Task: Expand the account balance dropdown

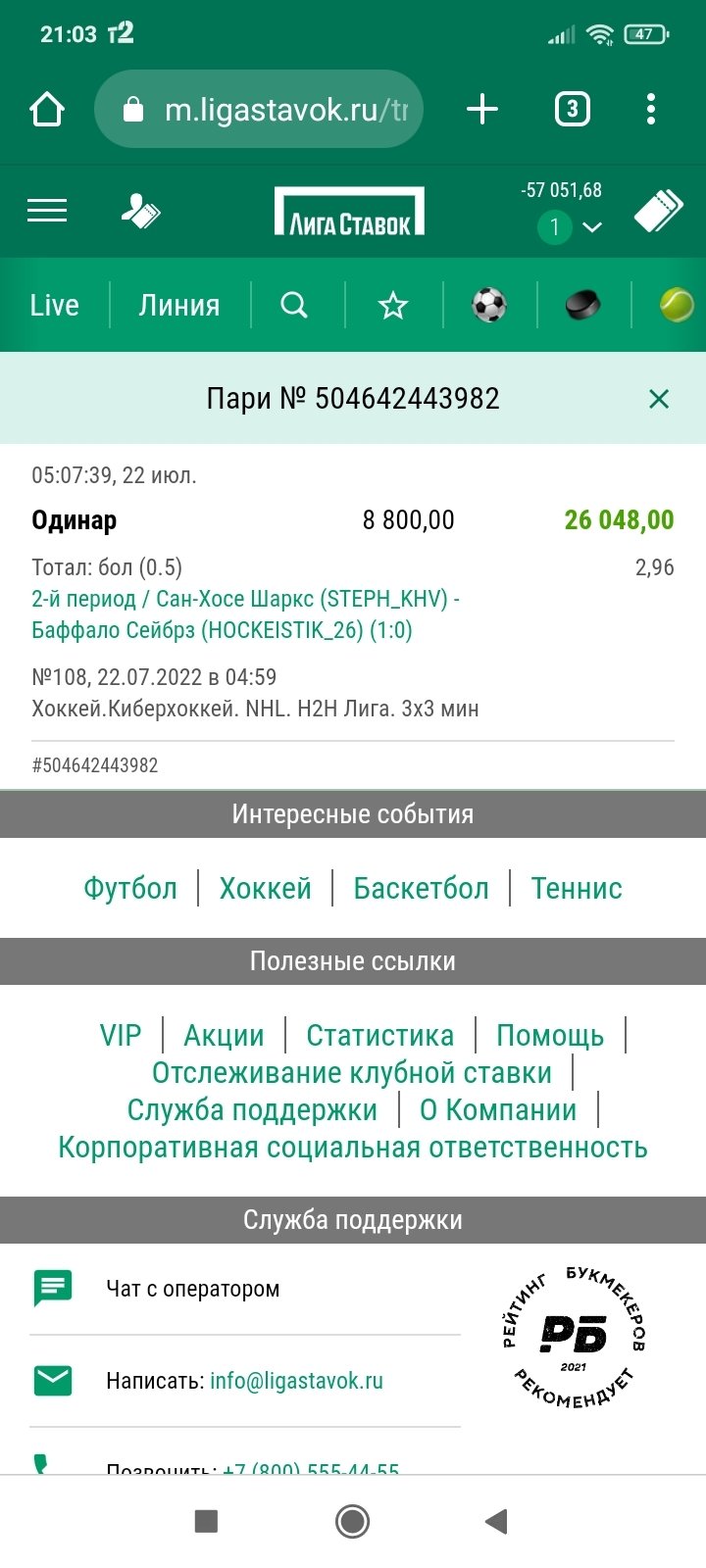Action: (x=591, y=227)
